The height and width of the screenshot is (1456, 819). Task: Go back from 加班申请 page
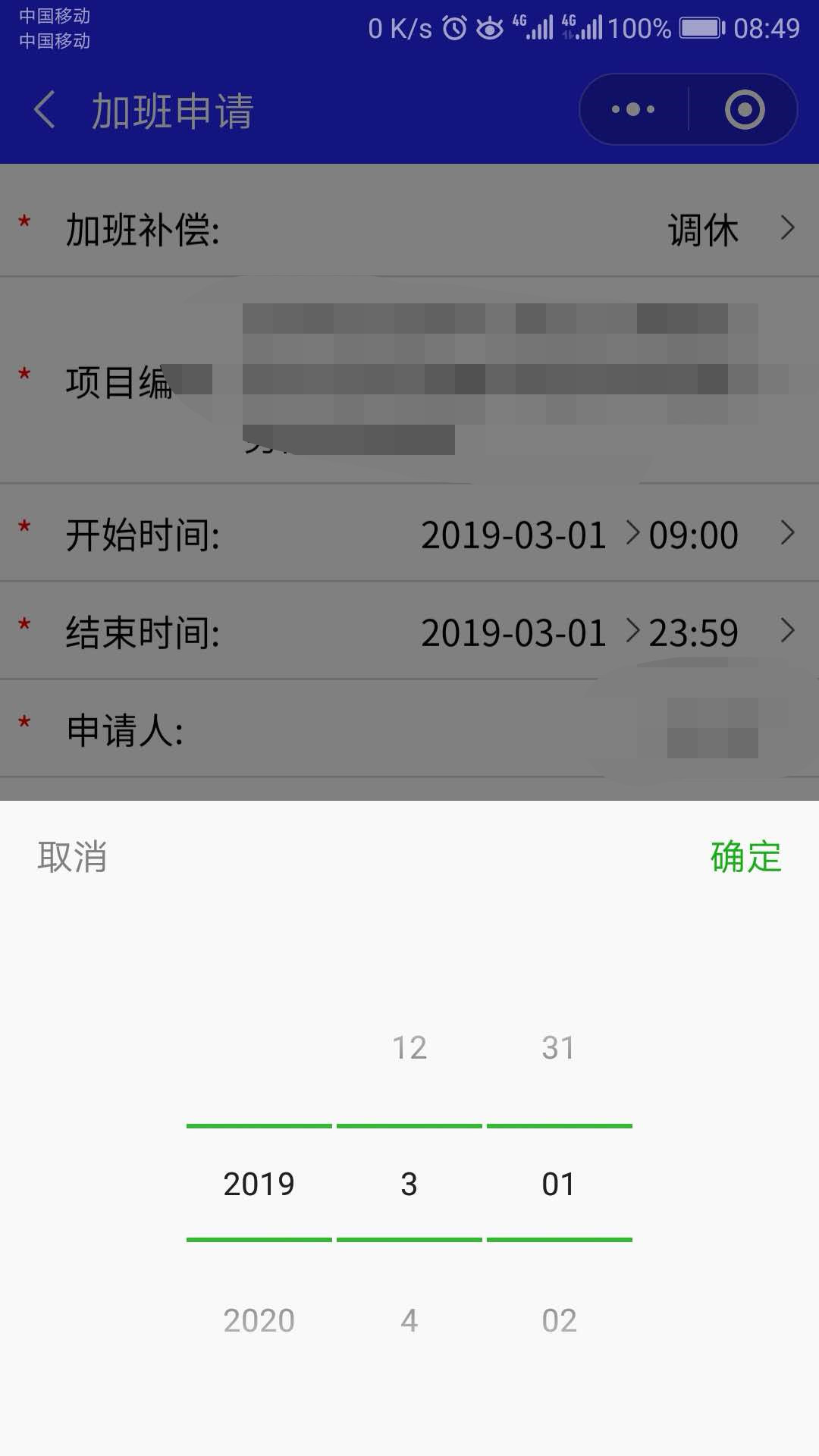point(45,110)
